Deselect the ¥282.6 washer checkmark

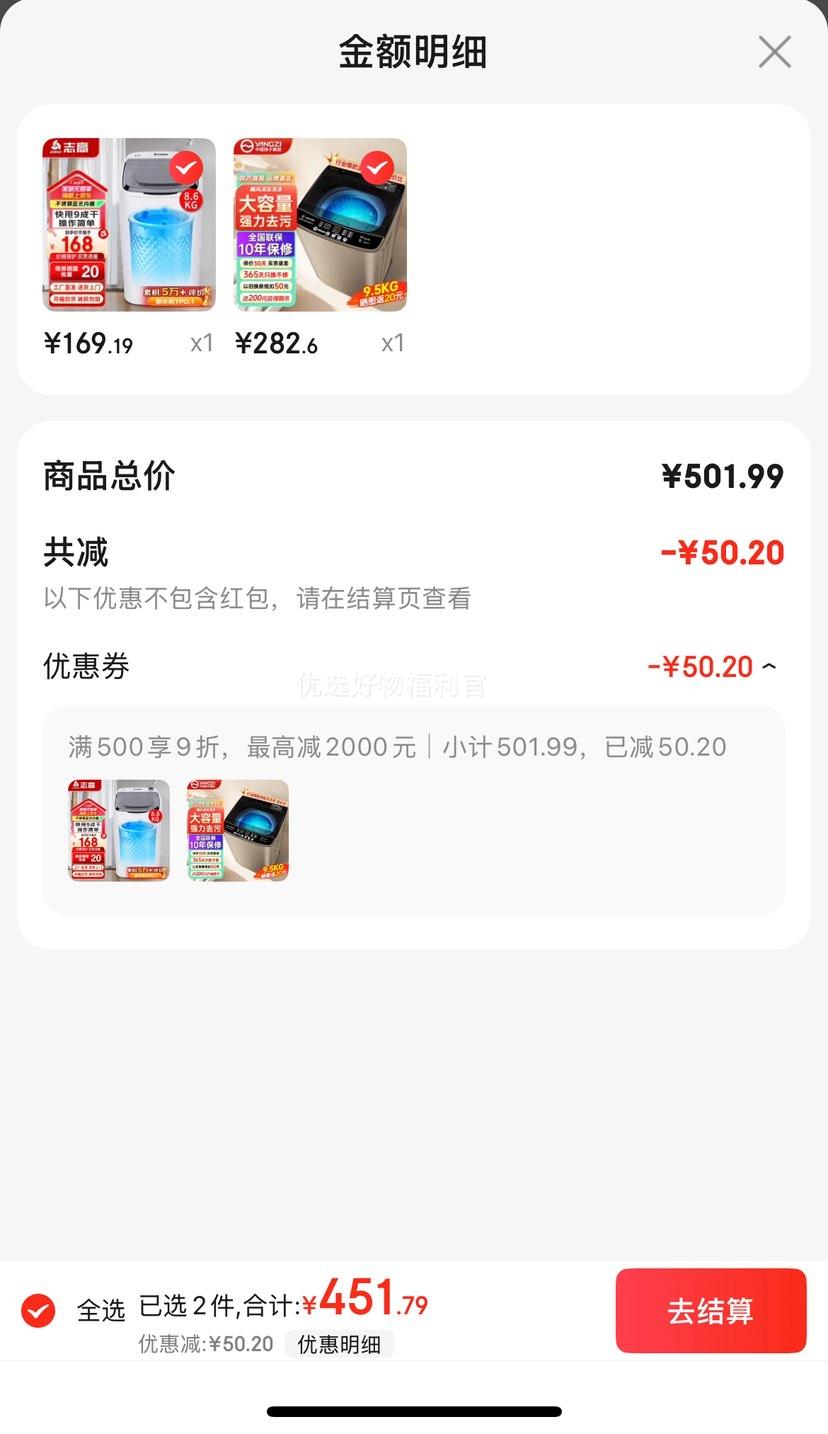[x=376, y=169]
